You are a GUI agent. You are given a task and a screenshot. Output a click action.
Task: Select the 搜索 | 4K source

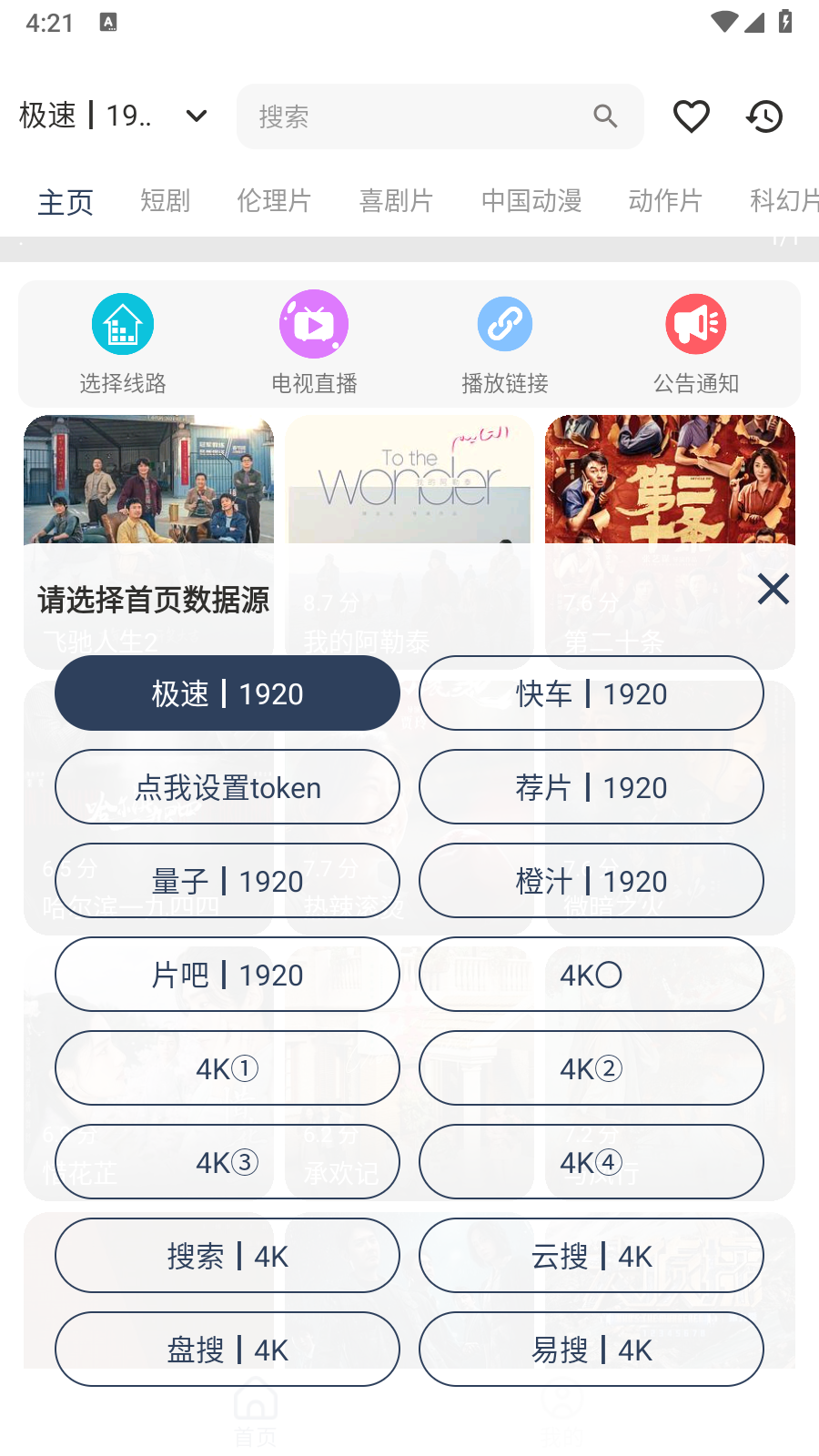[x=227, y=1256]
